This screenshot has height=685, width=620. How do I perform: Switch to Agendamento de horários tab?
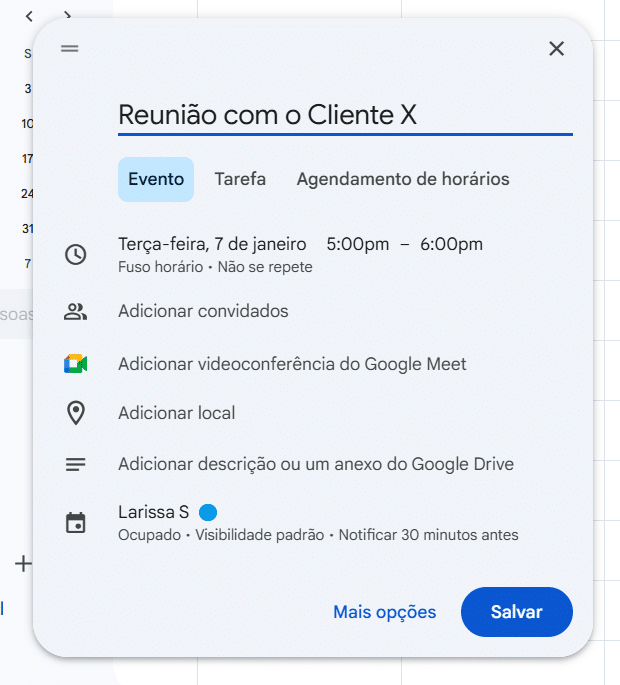click(x=403, y=180)
